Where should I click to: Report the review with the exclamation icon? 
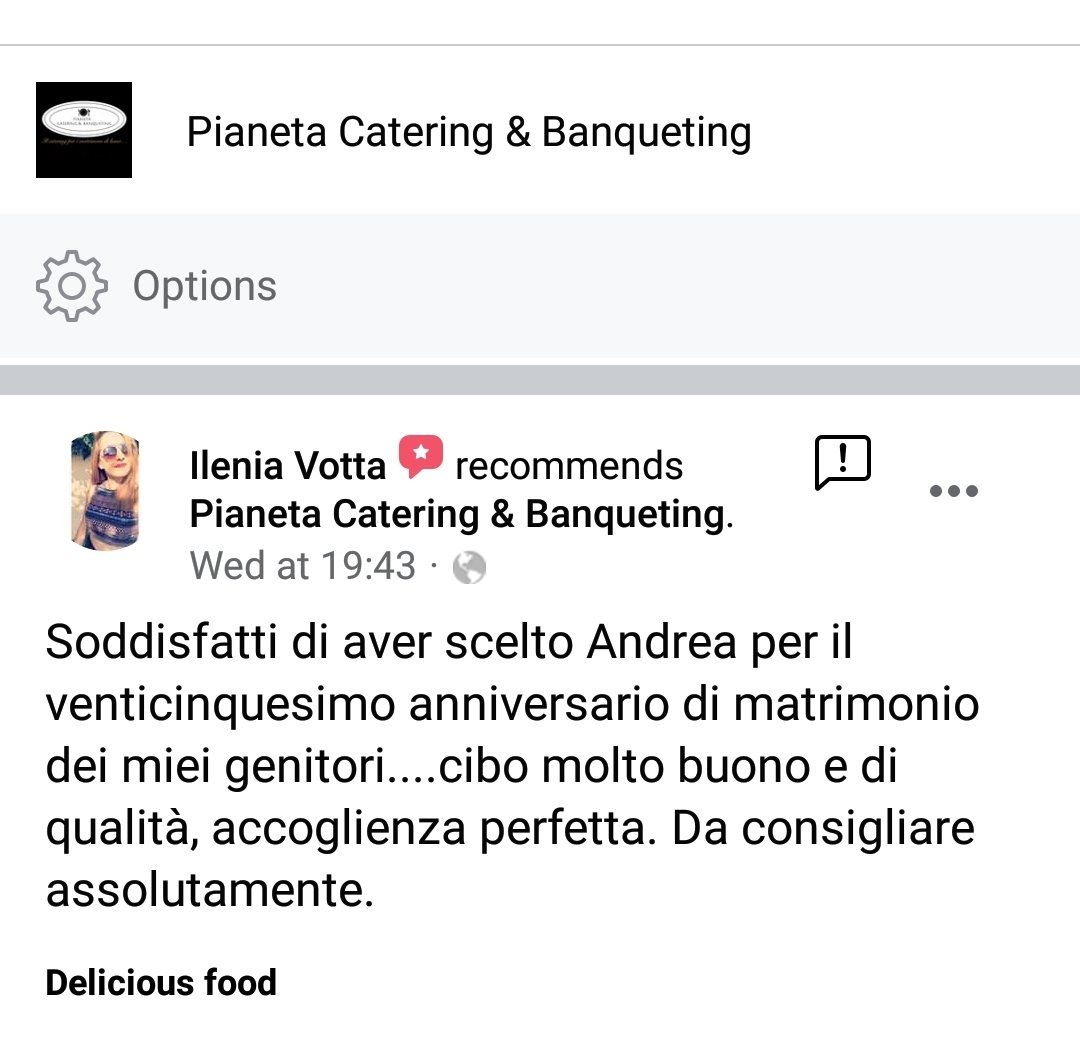click(843, 463)
